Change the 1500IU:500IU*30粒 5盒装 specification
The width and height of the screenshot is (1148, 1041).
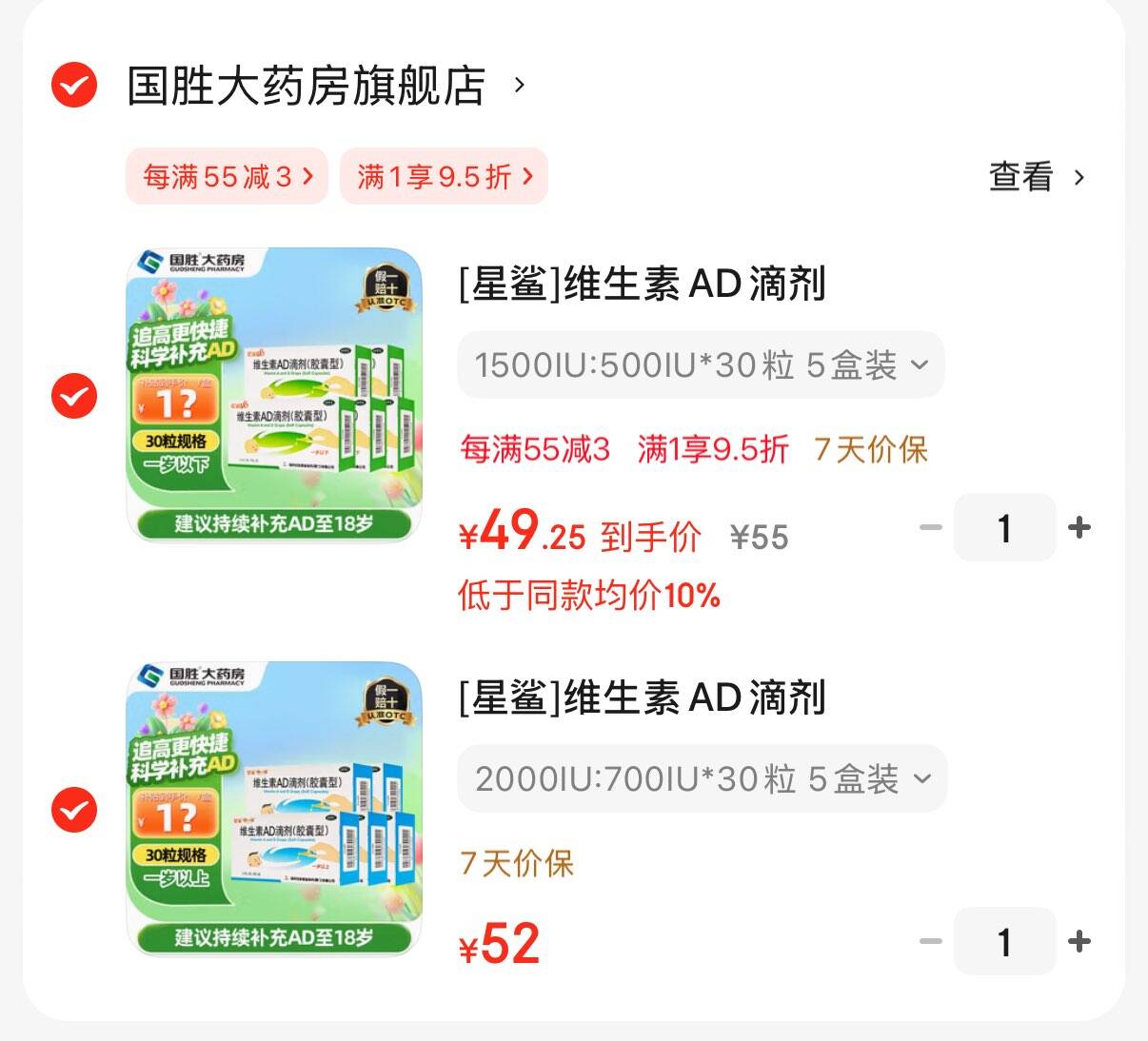701,364
